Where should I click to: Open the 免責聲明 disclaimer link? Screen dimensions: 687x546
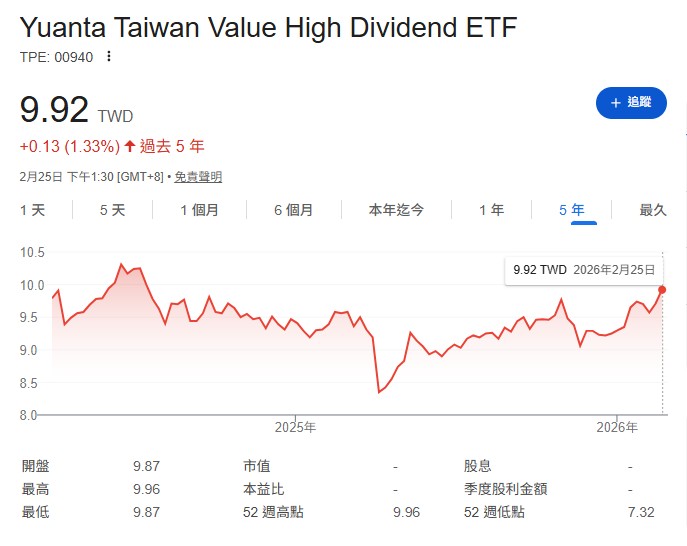coord(198,177)
